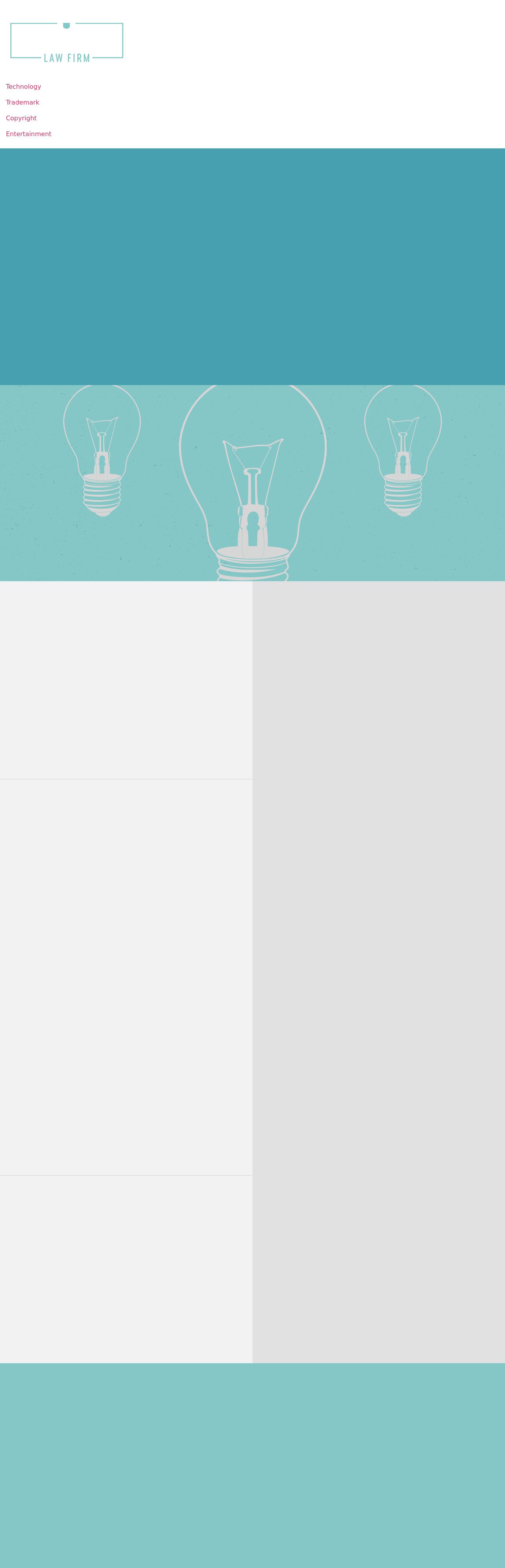Open the Trademark link
Image resolution: width=505 pixels, height=1568 pixels.
pos(22,103)
